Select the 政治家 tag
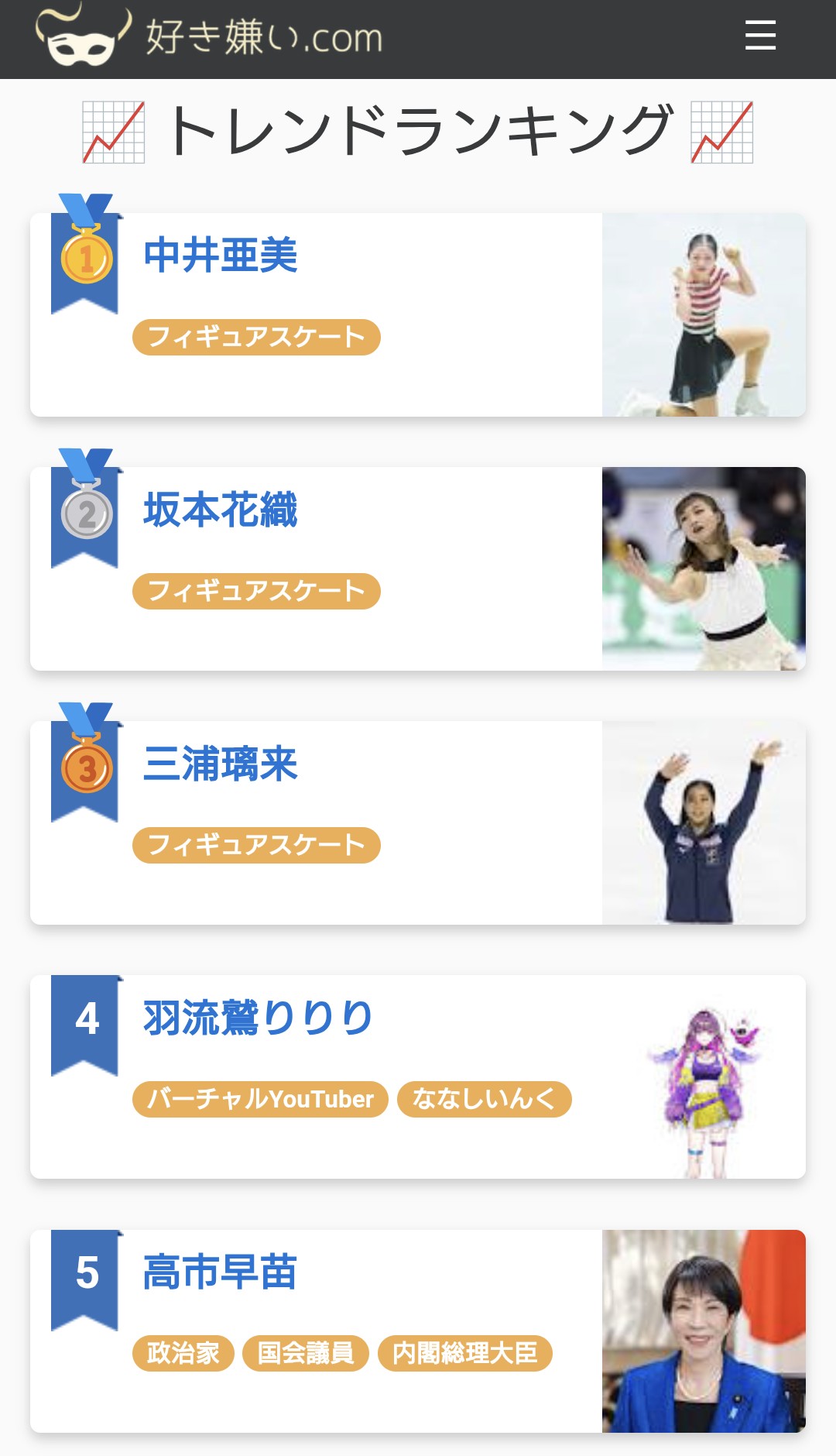 [183, 1353]
